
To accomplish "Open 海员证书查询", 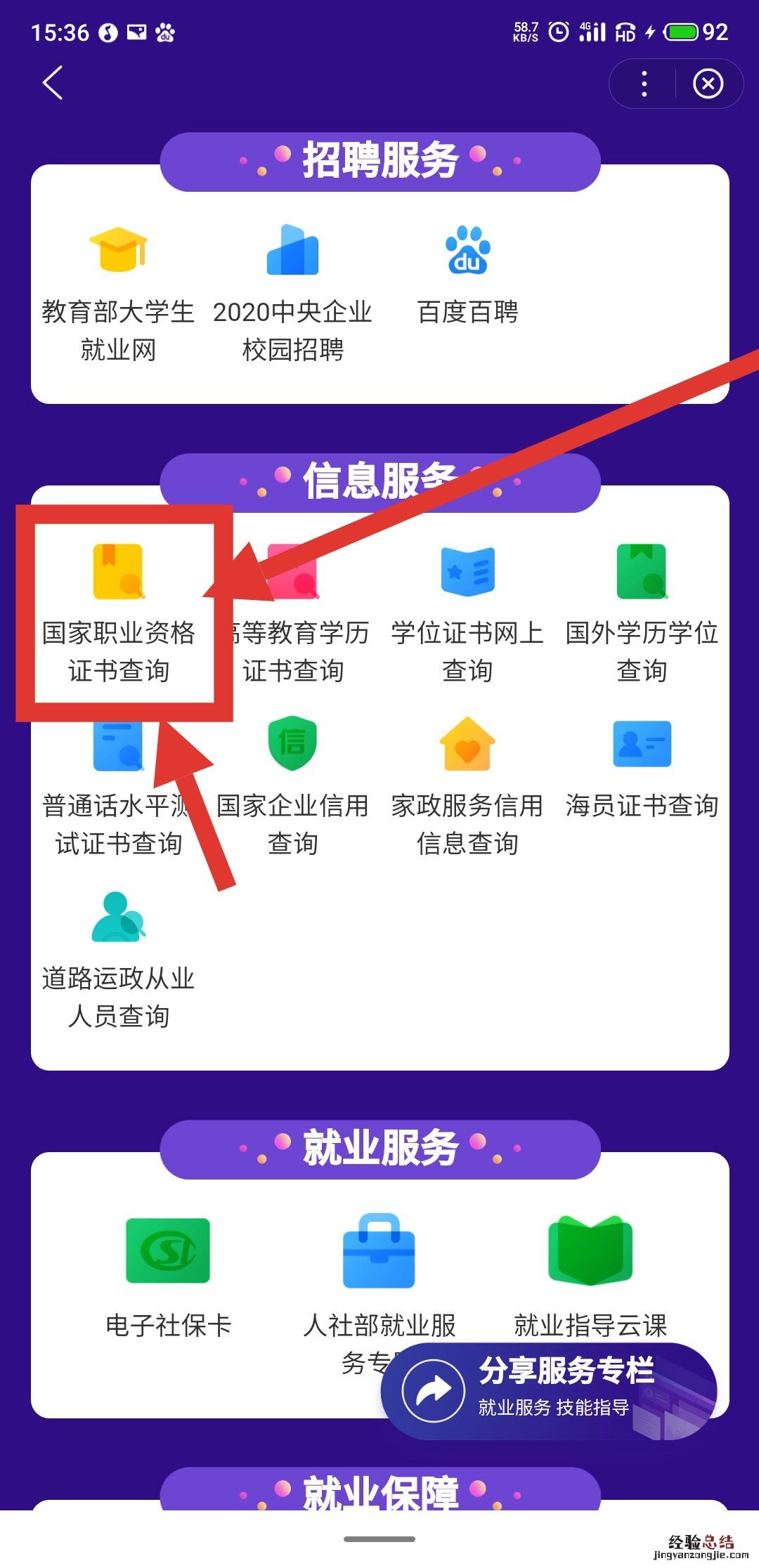I will coord(642,769).
